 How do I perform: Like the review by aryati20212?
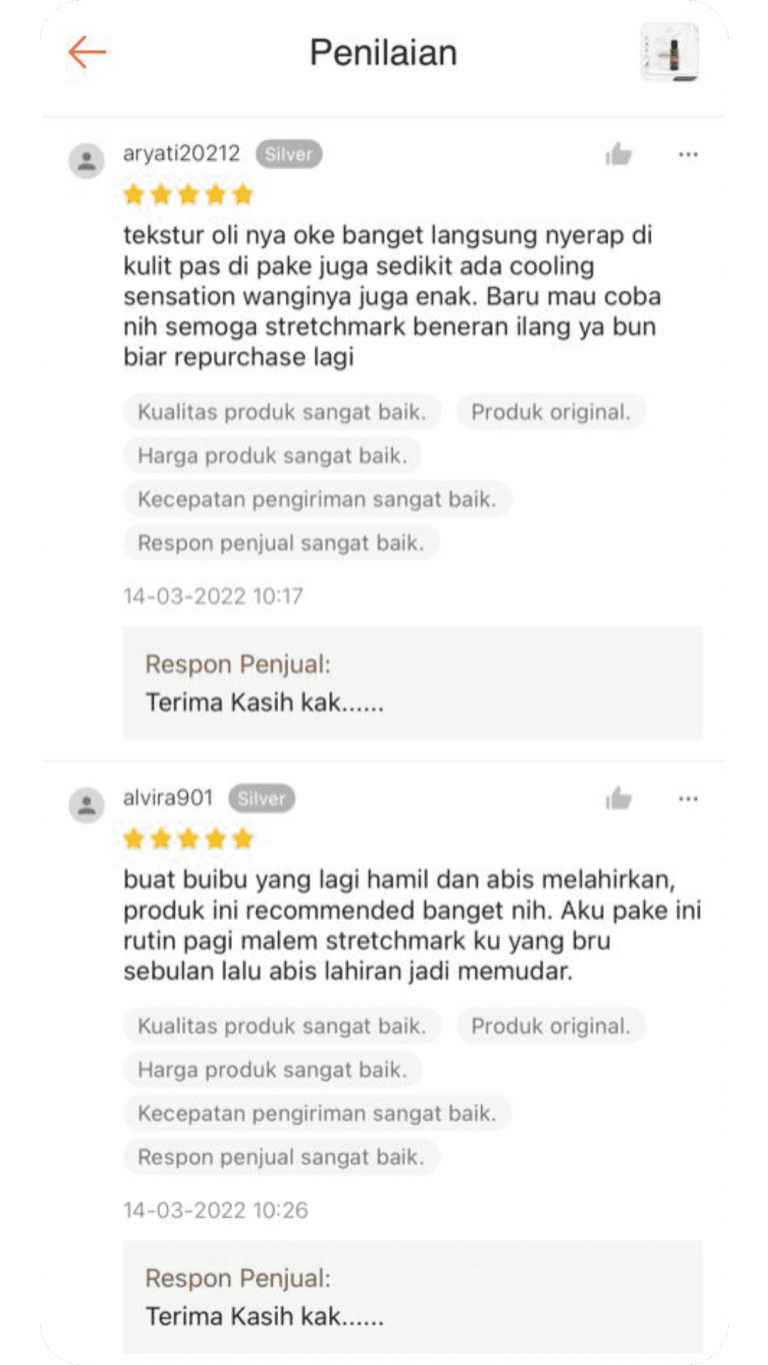pyautogui.click(x=619, y=154)
